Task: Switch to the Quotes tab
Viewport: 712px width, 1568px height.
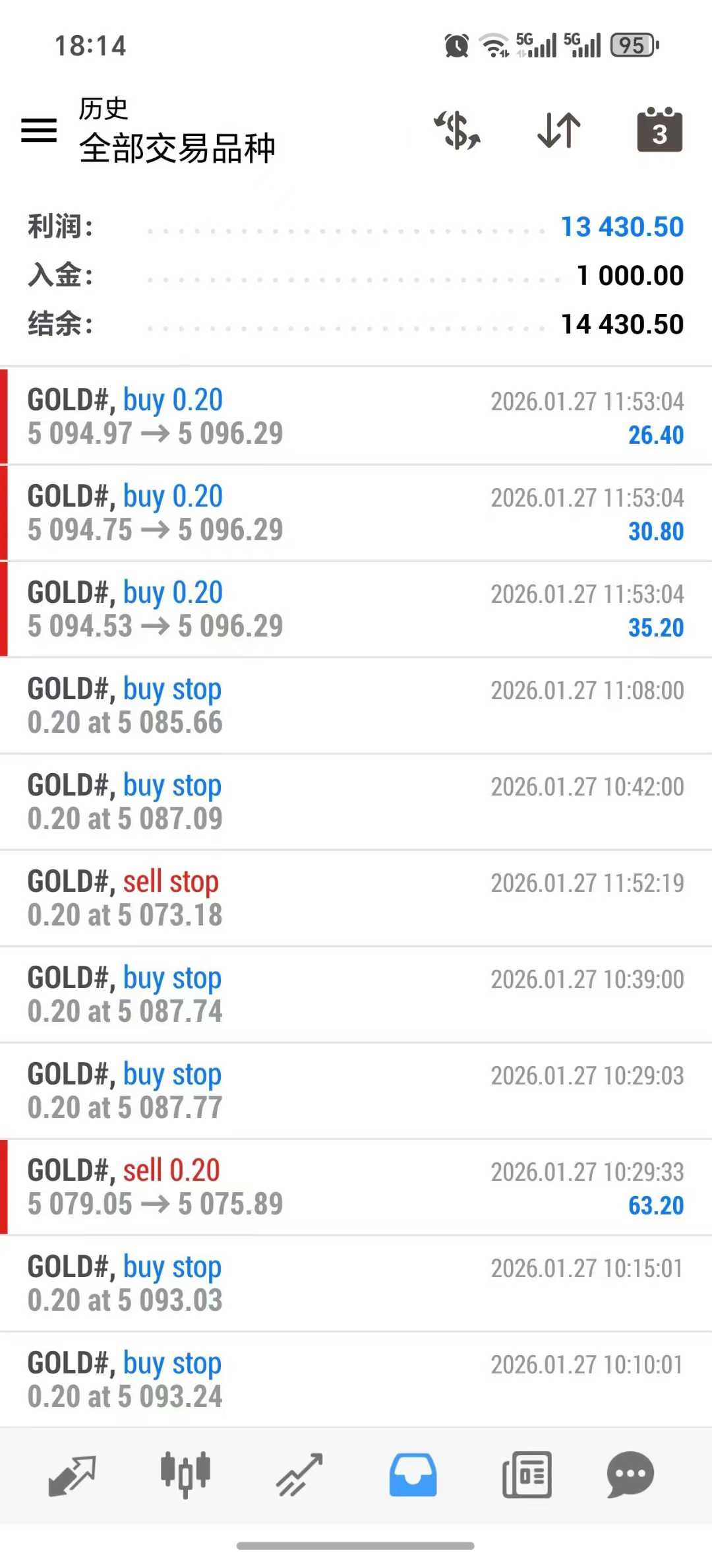Action: click(72, 1475)
